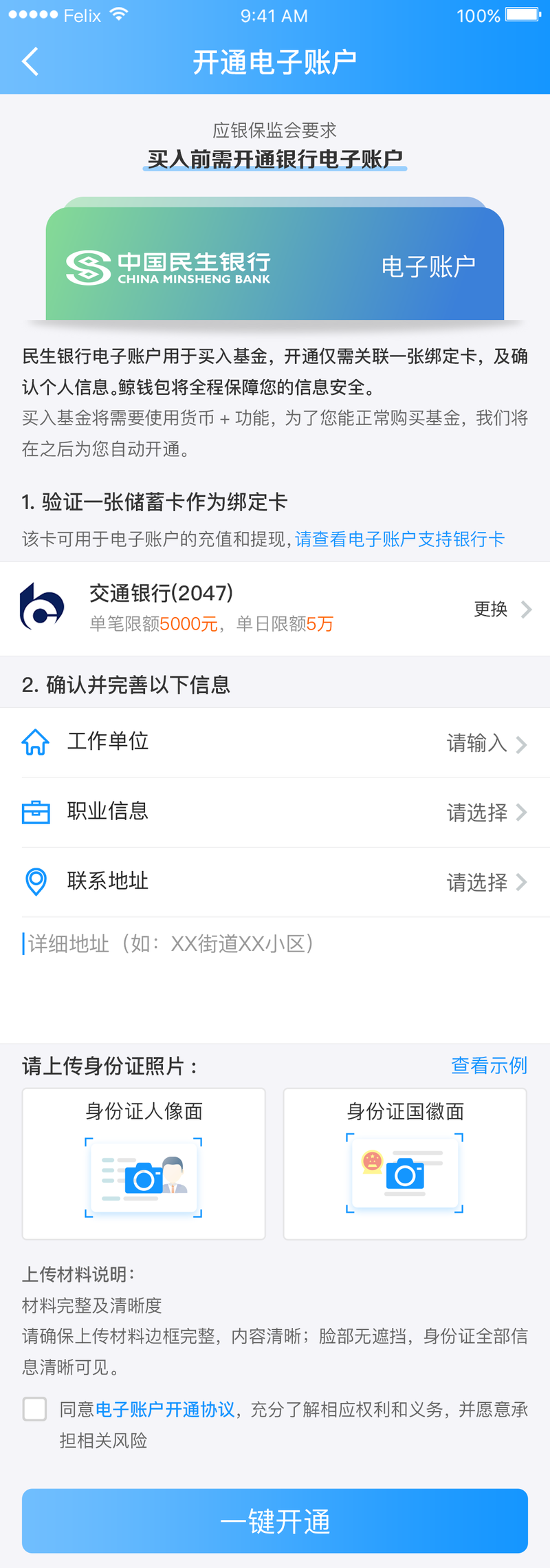Image resolution: width=550 pixels, height=1568 pixels.
Task: Choose a region in the 联系地址 row
Action: click(275, 882)
